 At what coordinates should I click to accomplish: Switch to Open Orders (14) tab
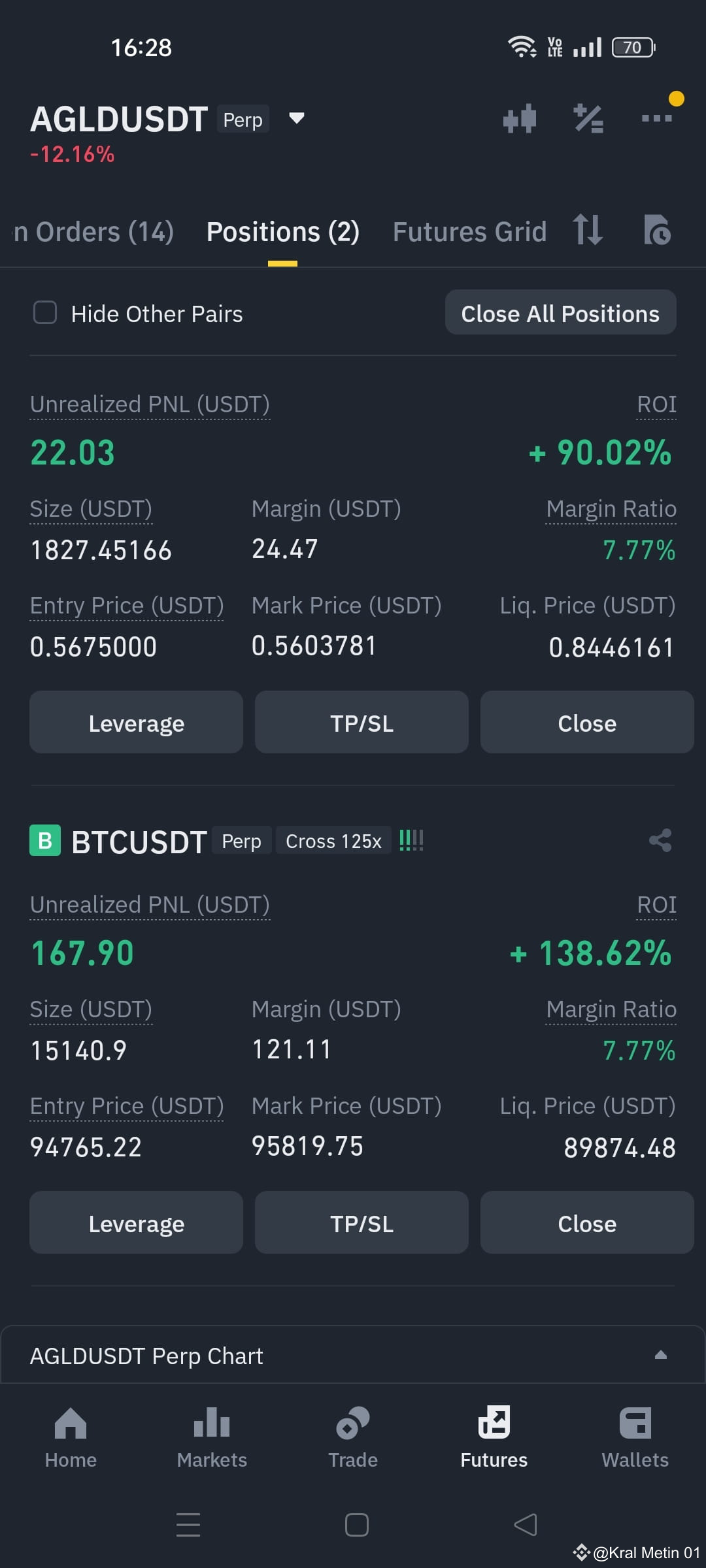pyautogui.click(x=93, y=232)
